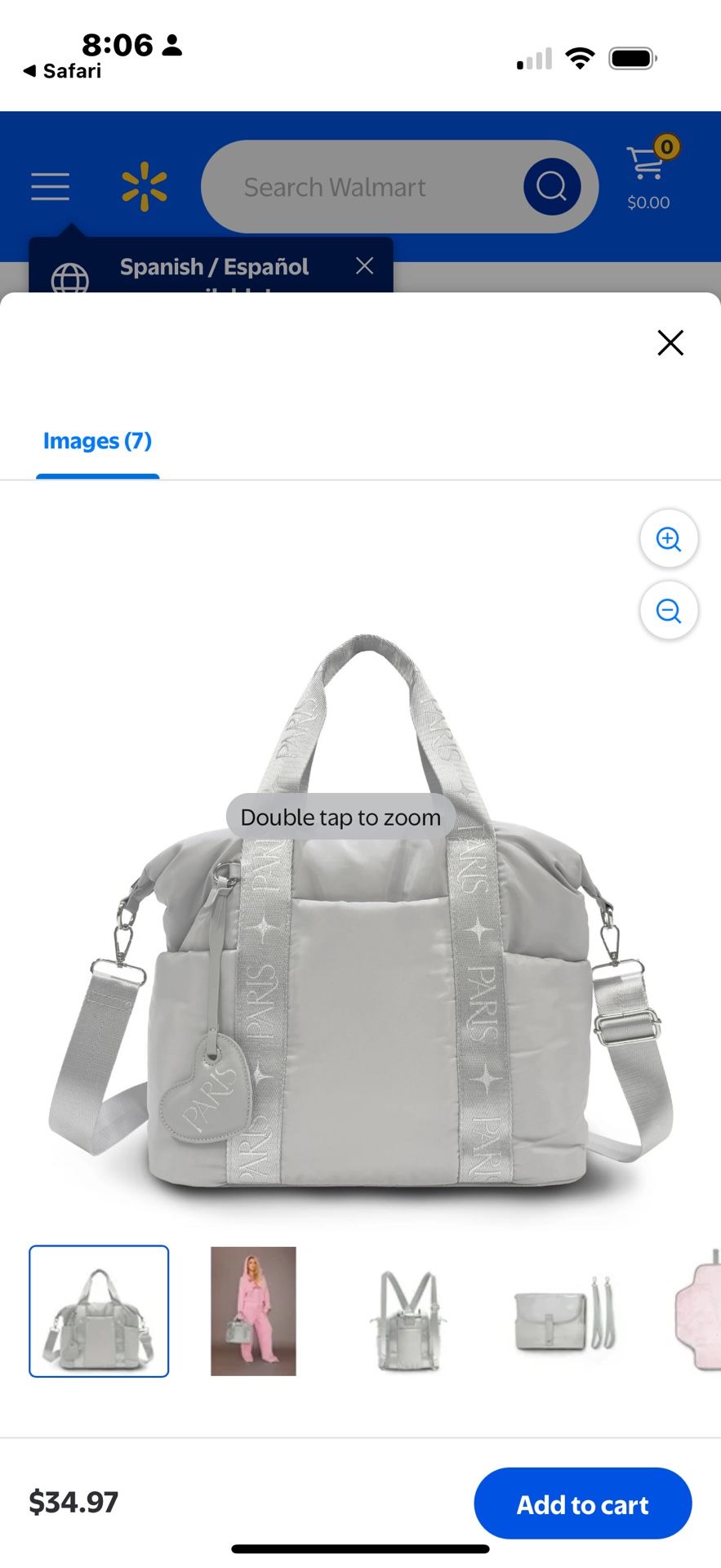Open the Walmart navigation hamburger menu

point(50,186)
